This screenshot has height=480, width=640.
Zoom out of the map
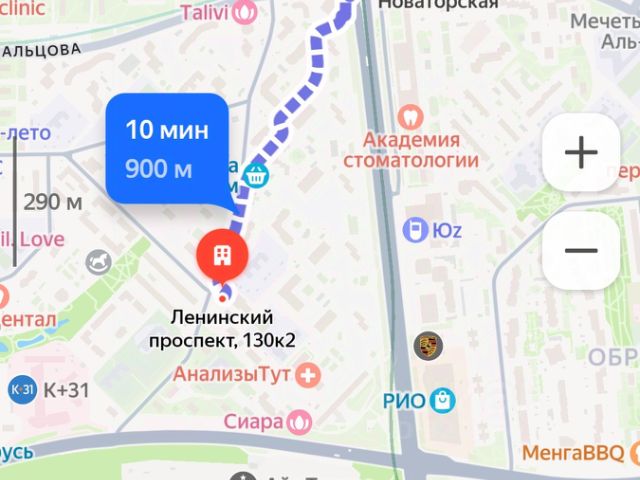click(x=581, y=250)
